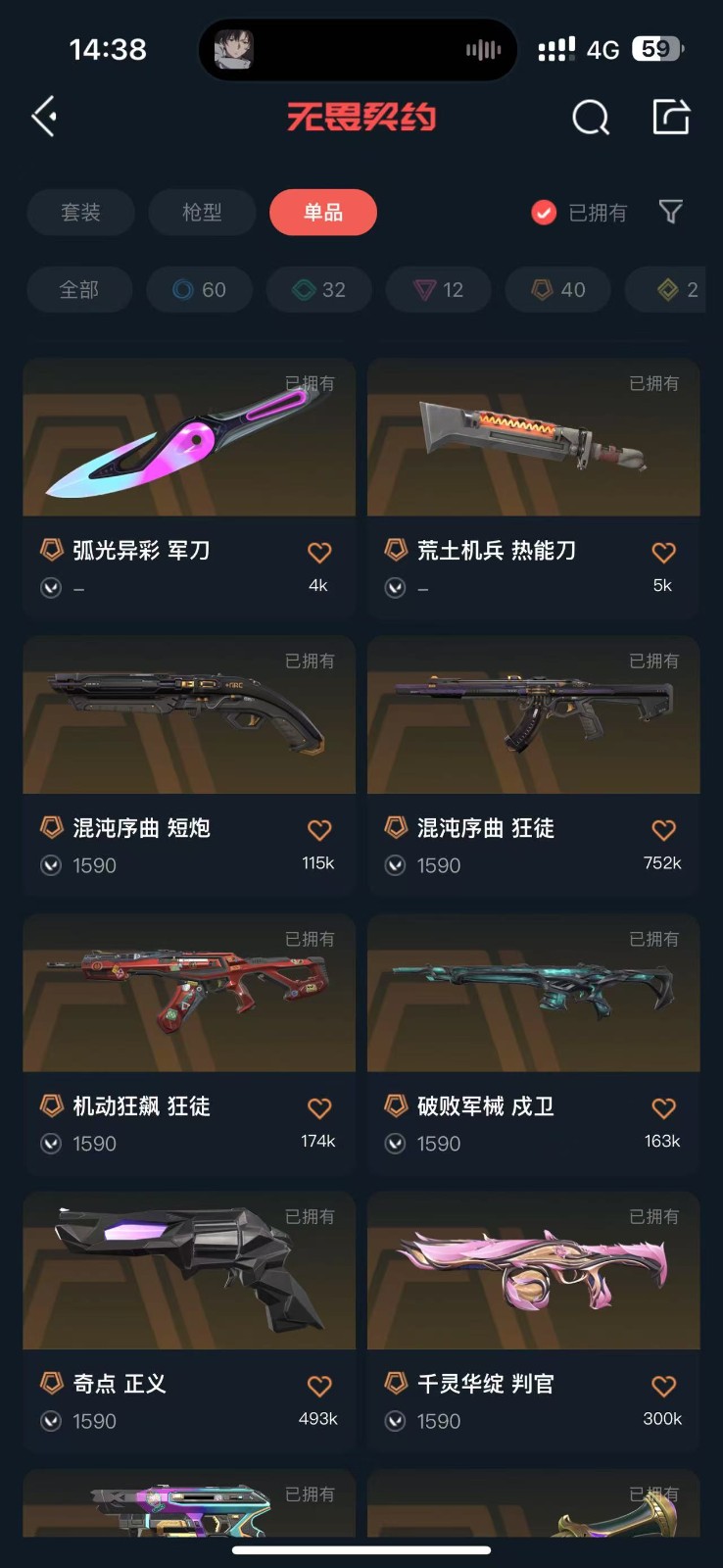Image resolution: width=723 pixels, height=1568 pixels.
Task: Like the 混沌序曲 狂徒 skin
Action: pyautogui.click(x=663, y=830)
